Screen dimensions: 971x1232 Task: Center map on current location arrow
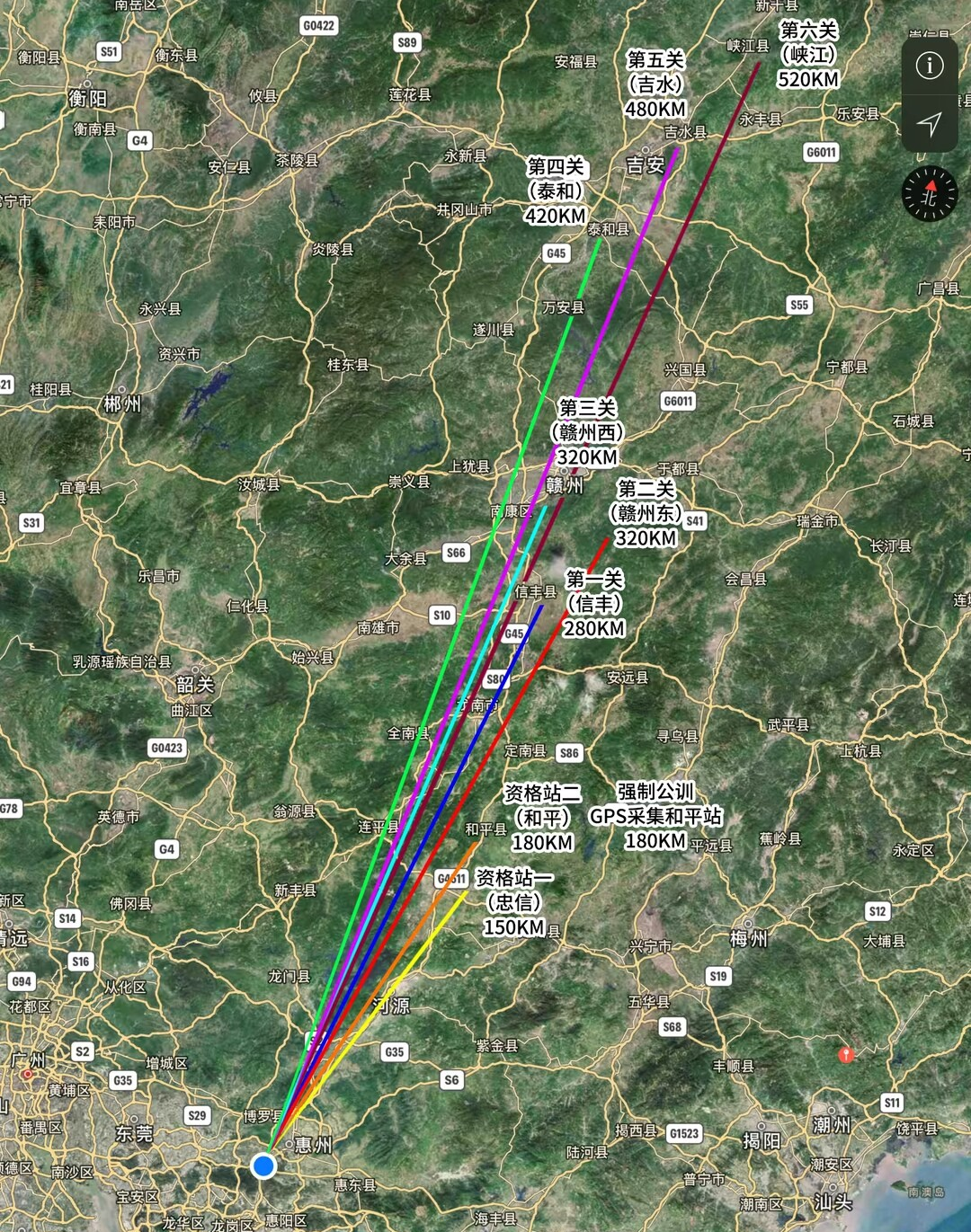[x=929, y=124]
